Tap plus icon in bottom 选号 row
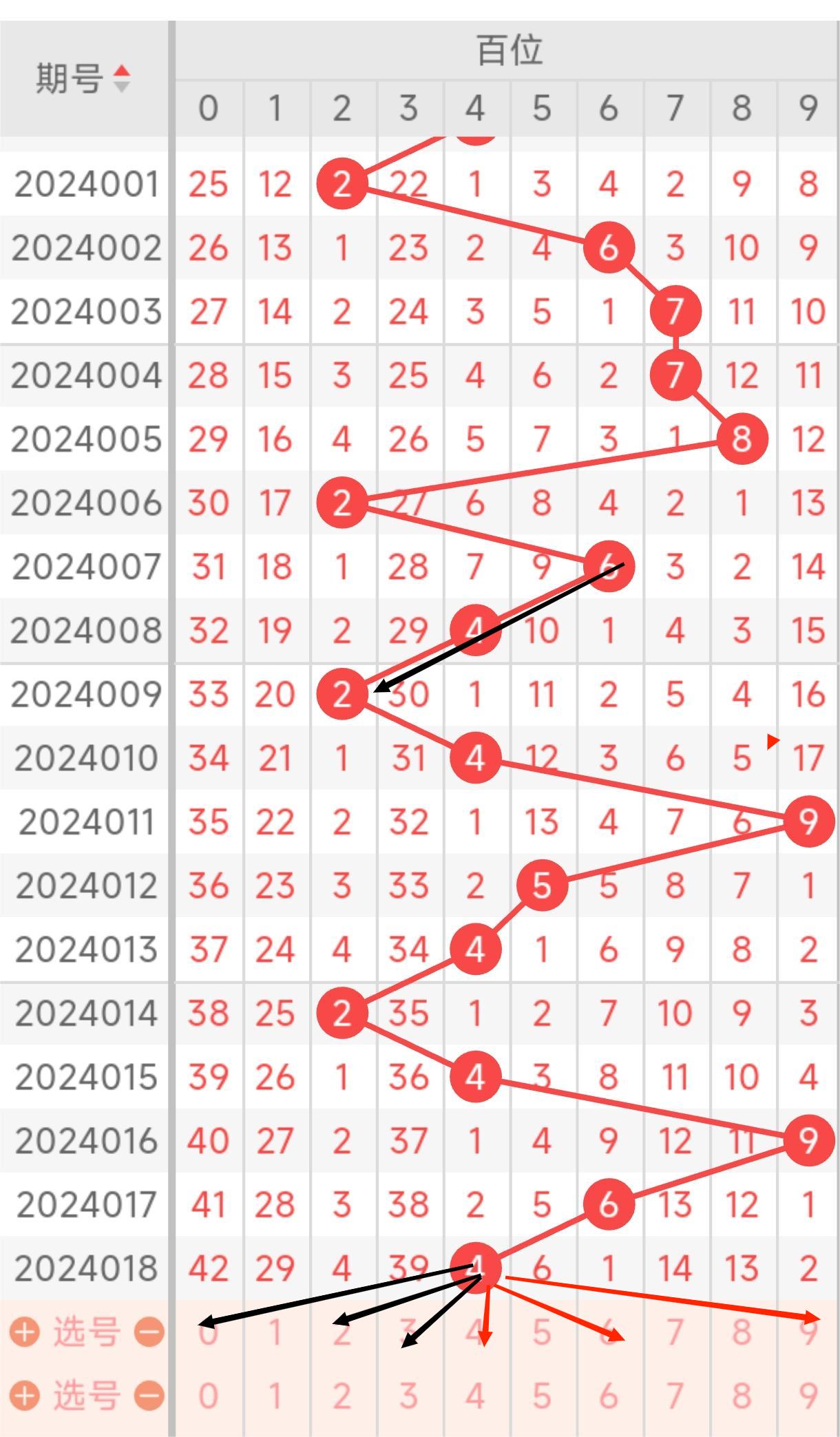The height and width of the screenshot is (1437, 840). click(25, 1396)
